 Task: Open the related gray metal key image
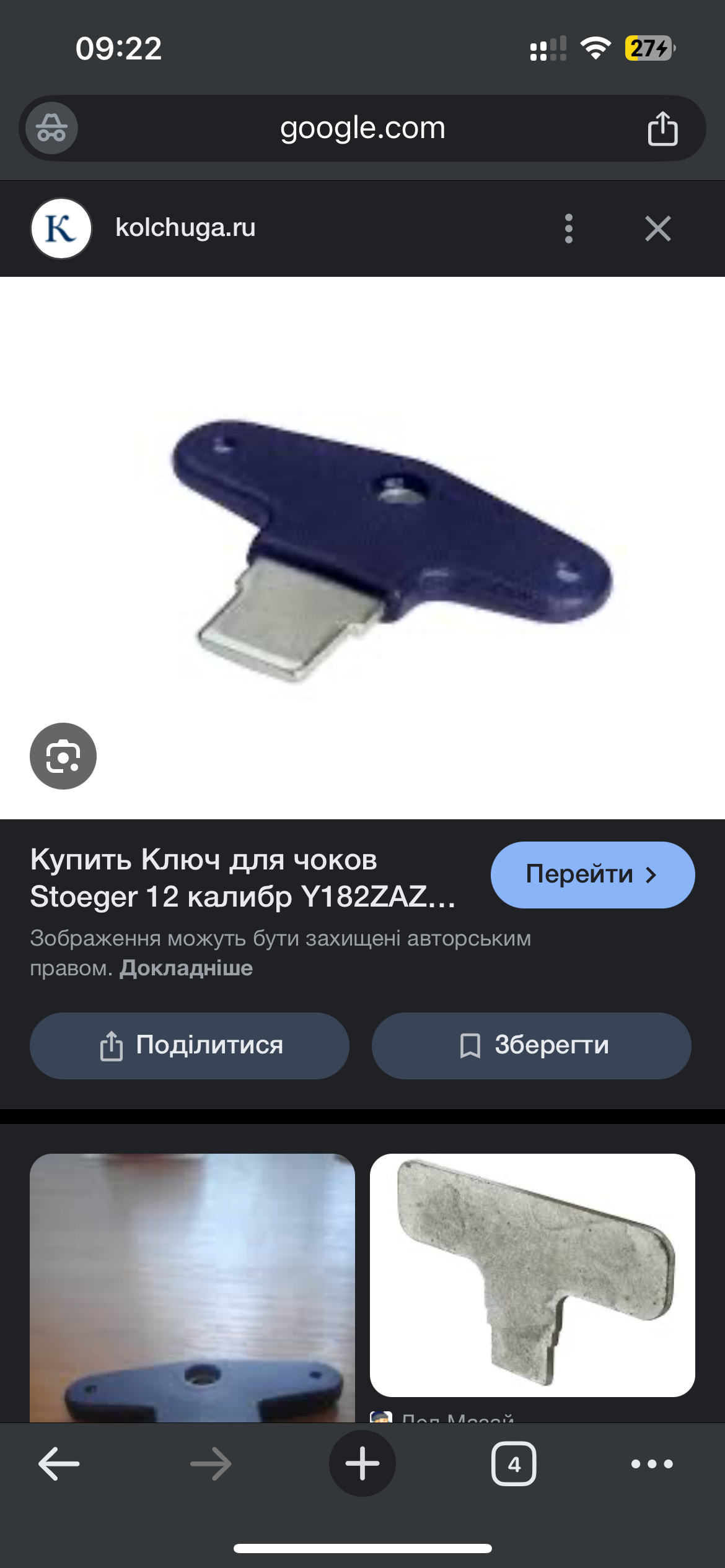click(x=532, y=1274)
